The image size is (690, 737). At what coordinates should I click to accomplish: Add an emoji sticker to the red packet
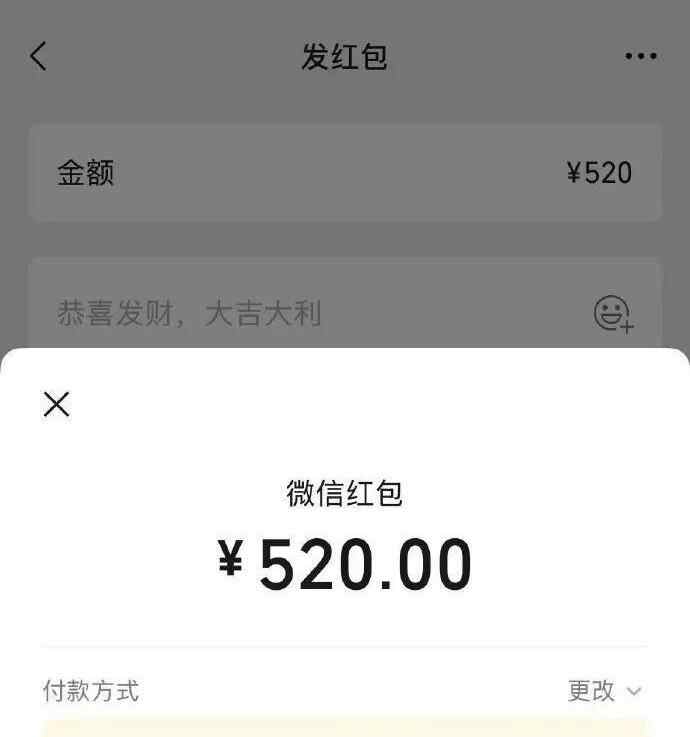[613, 314]
